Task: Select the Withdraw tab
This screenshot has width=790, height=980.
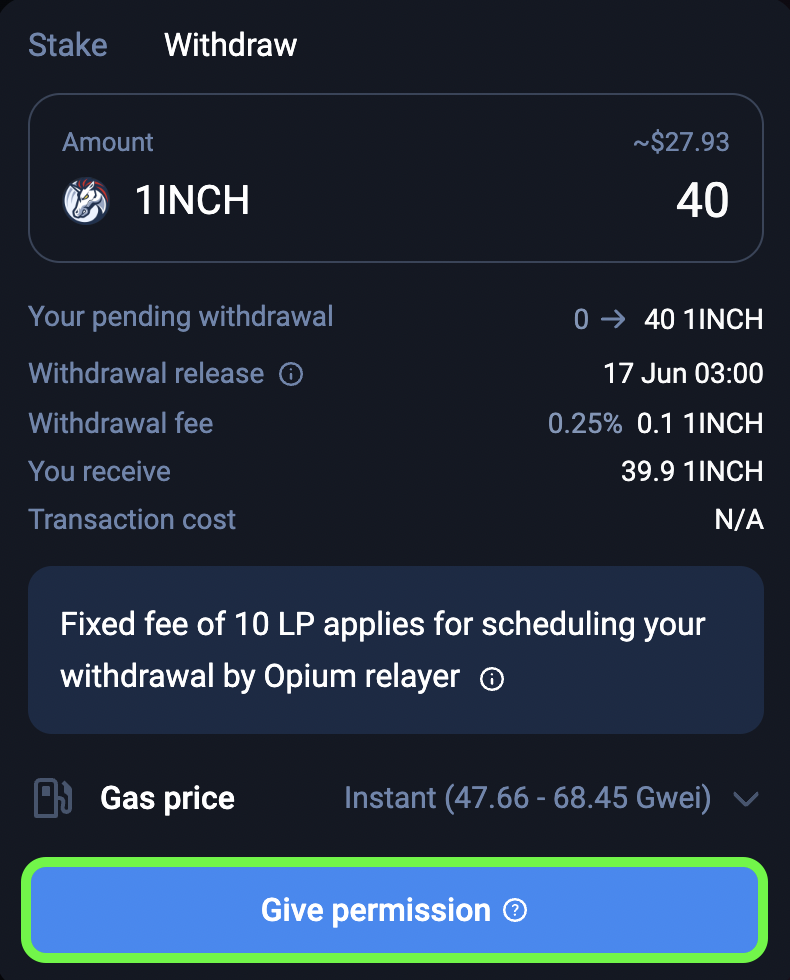Action: click(230, 45)
